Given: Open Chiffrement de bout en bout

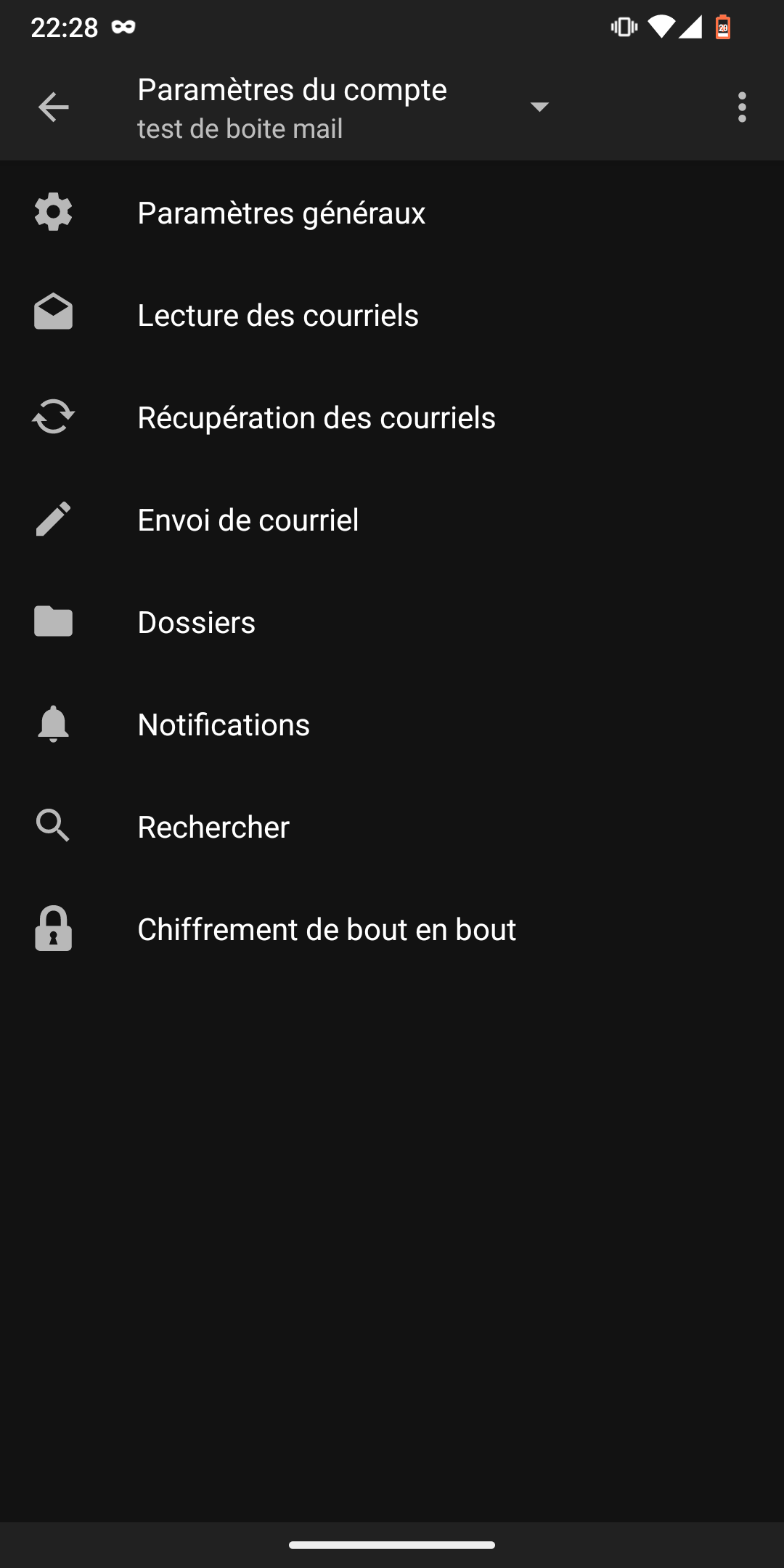Looking at the screenshot, I should [392, 929].
